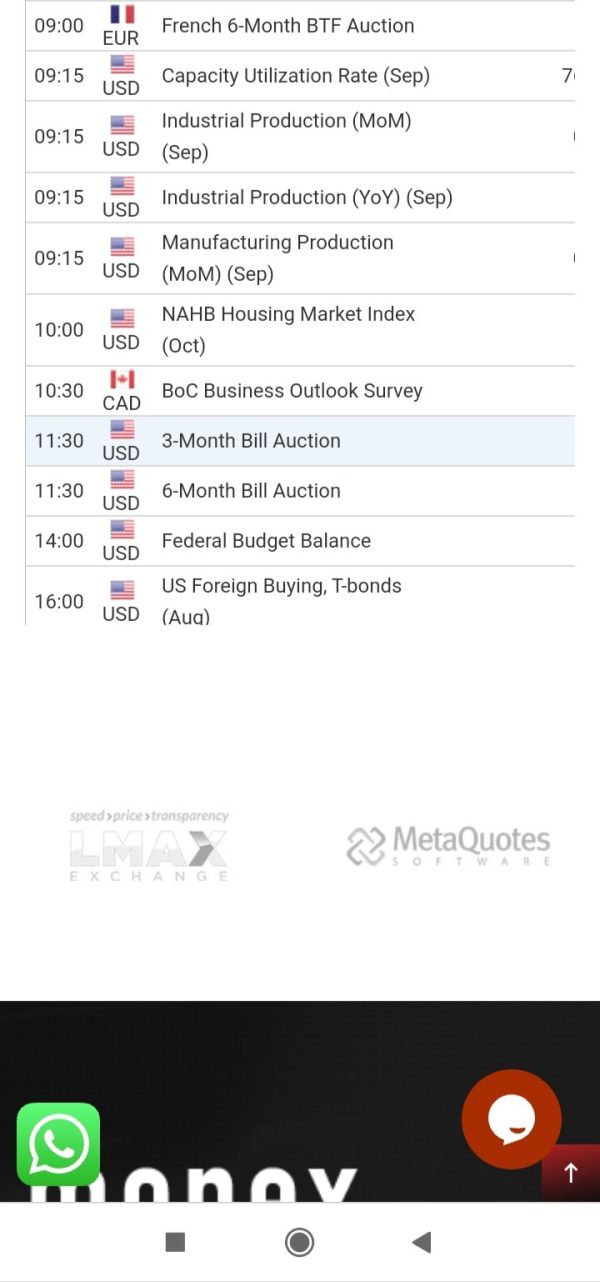Open the French 6-Month BTF Auction row

pos(300,26)
